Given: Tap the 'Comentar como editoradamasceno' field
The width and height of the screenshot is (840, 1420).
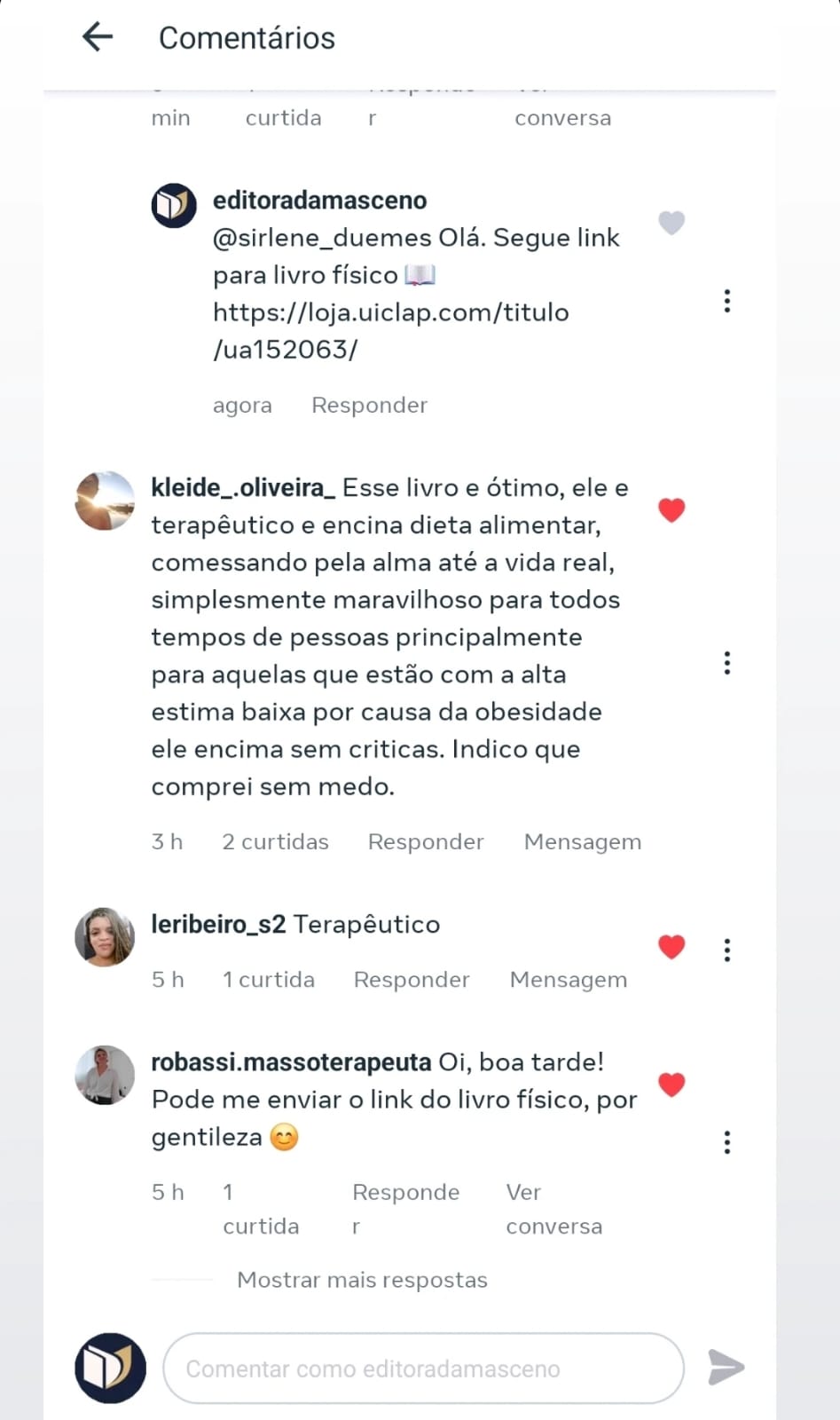Looking at the screenshot, I should (423, 1368).
